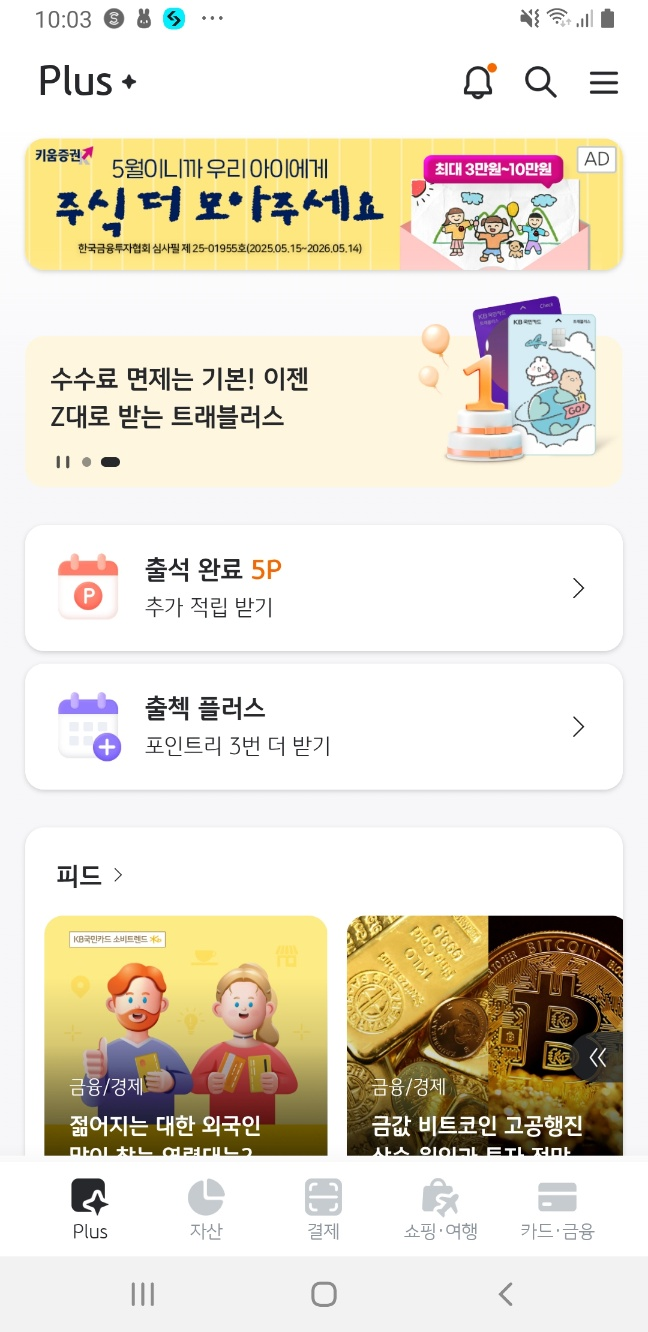Screen dimensions: 648x1332
Task: Switch to the 결제 tab
Action: pos(323,1209)
